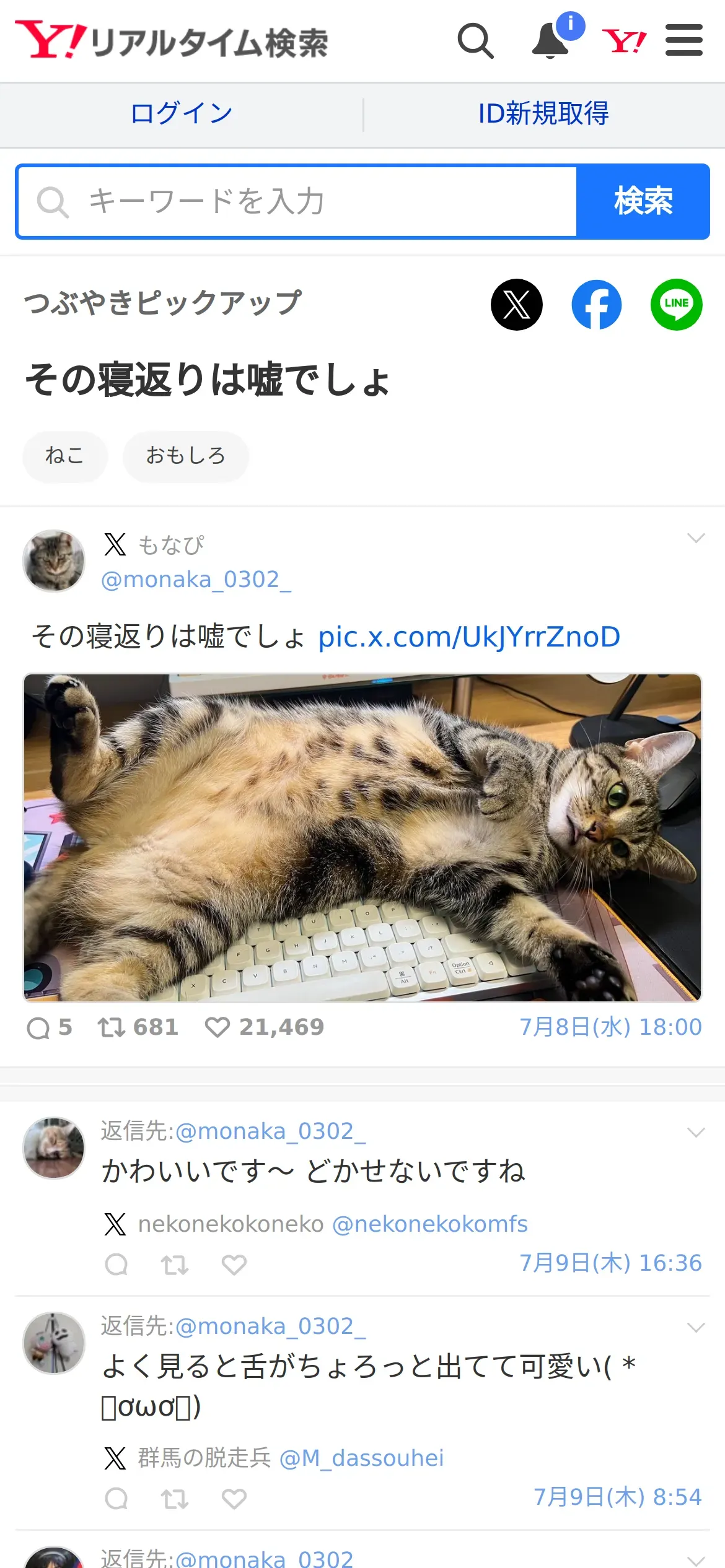The height and width of the screenshot is (1568, 725).
Task: Share this pickup on LINE
Action: point(677,305)
